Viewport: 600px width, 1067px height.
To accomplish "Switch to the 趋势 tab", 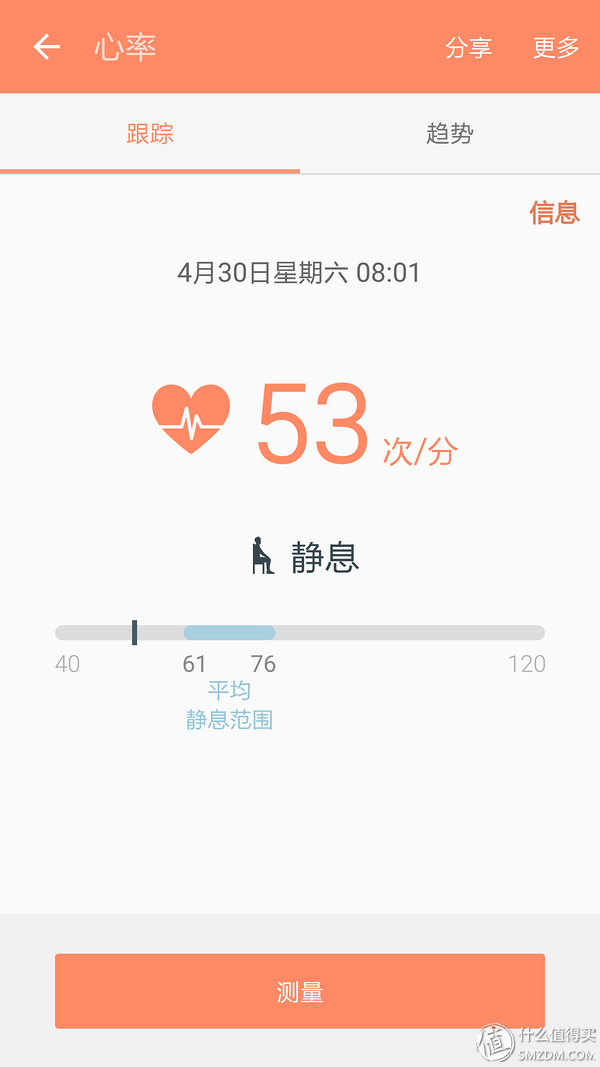I will pos(449,134).
